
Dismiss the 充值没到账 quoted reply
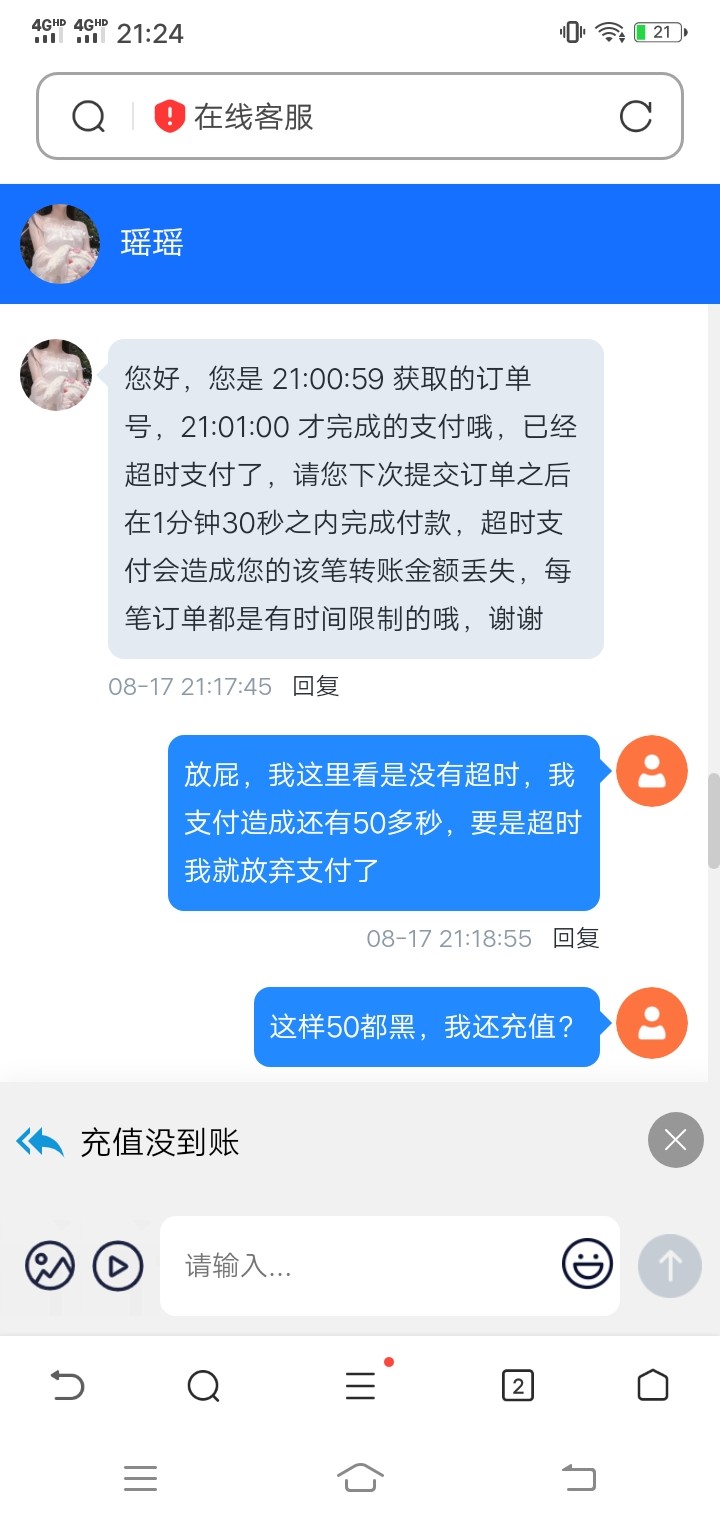(675, 1140)
